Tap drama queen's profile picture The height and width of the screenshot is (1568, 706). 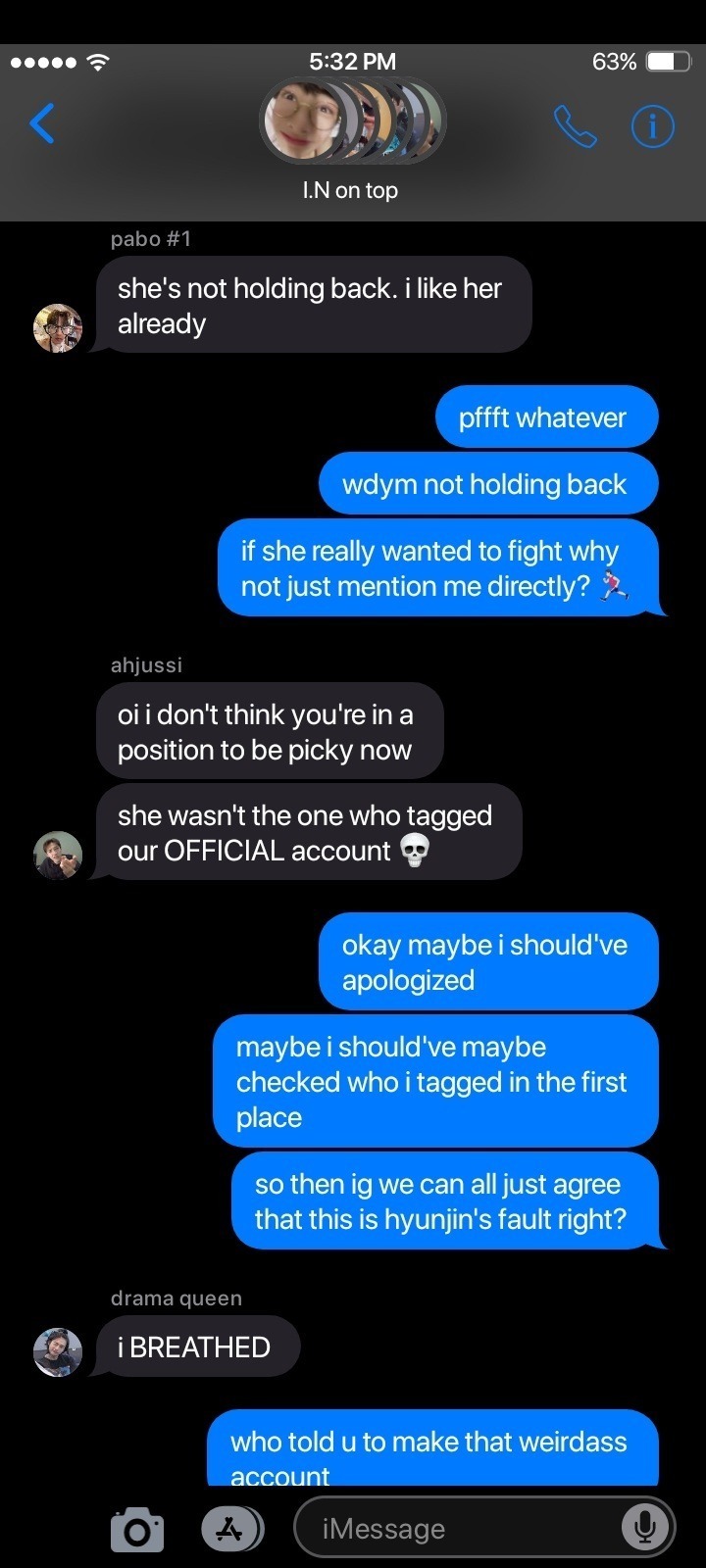pyautogui.click(x=58, y=1352)
